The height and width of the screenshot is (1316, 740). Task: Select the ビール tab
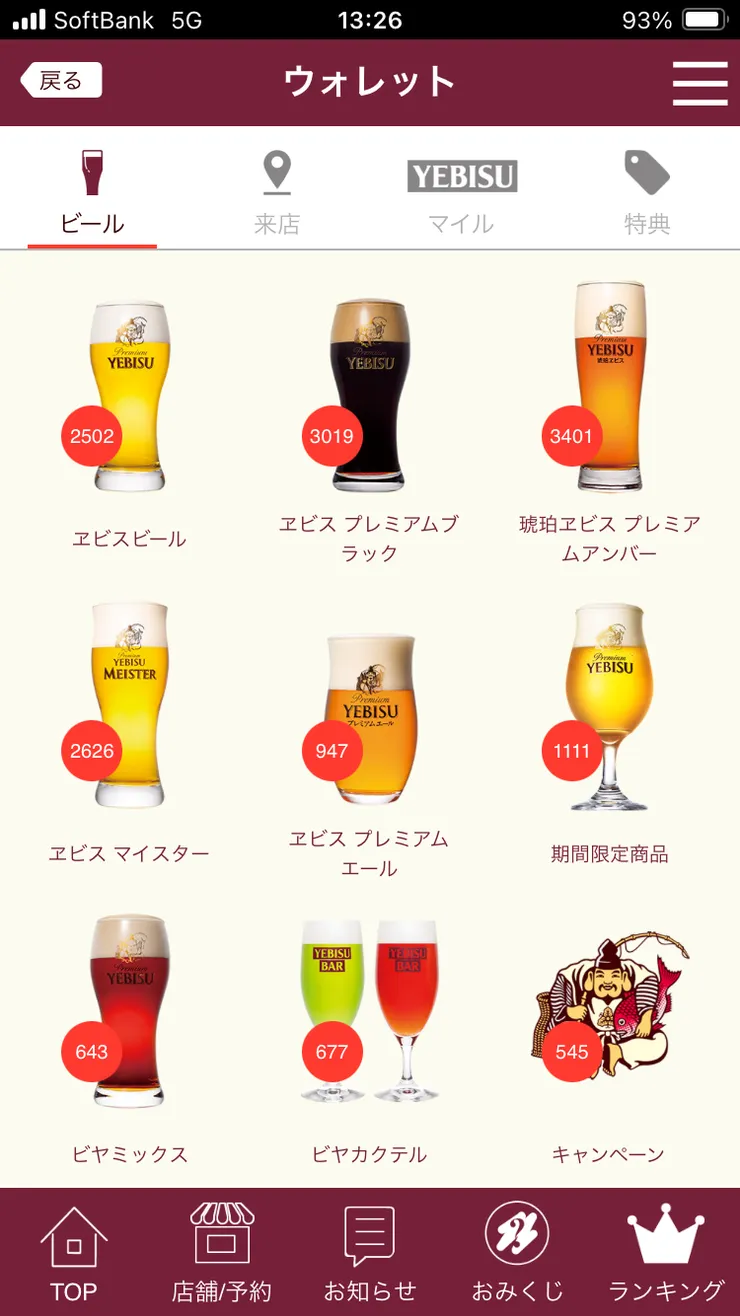click(92, 193)
